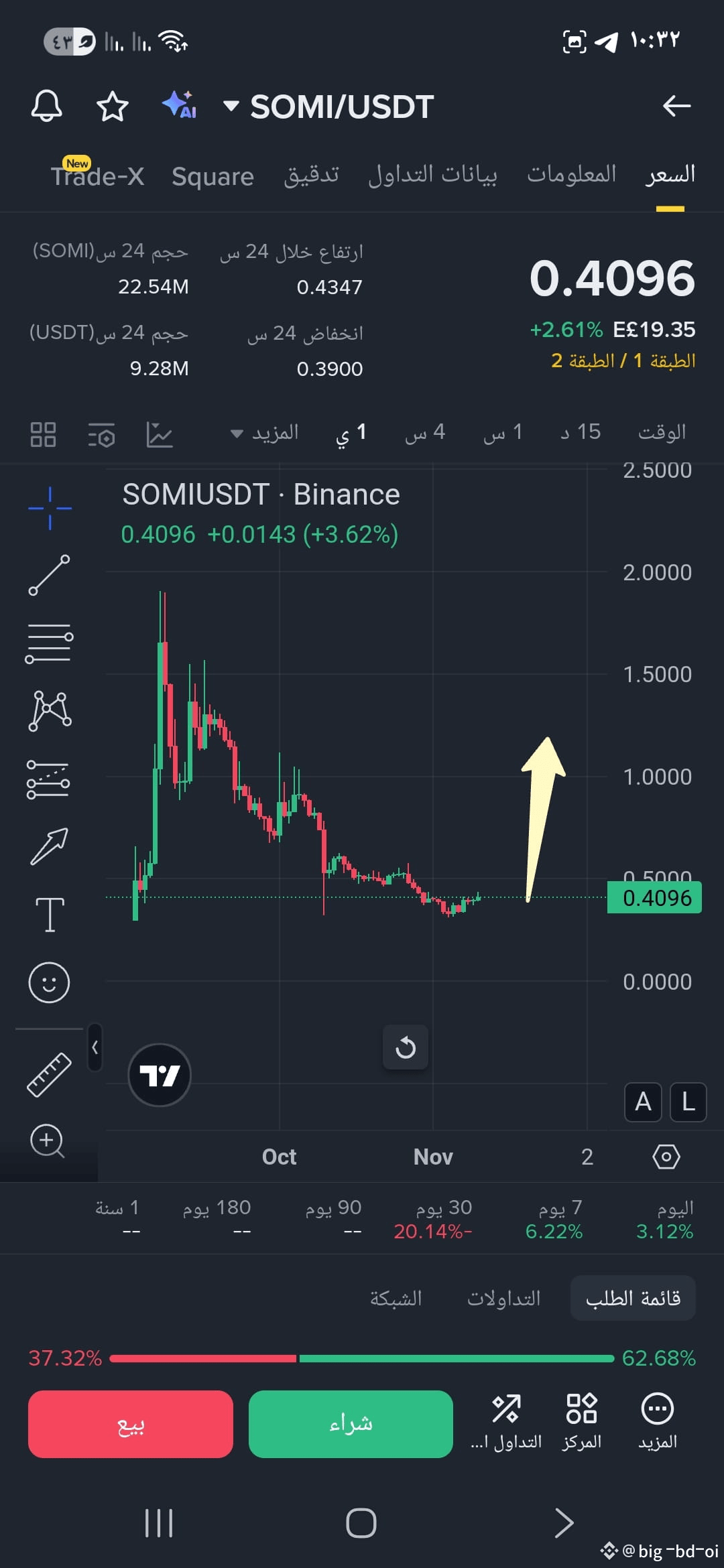
Task: Select the arrow drawing tool
Action: (50, 848)
